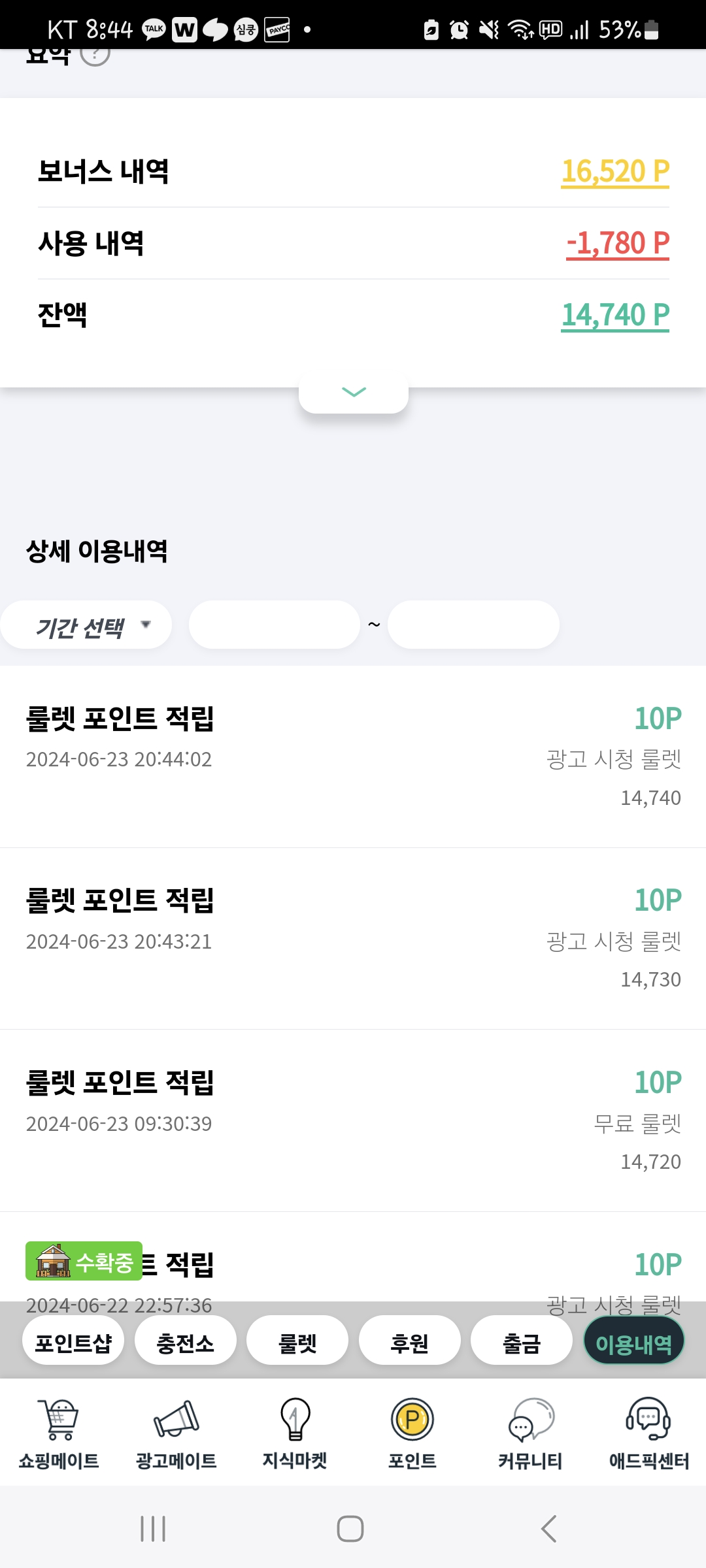Switch to the 충전소 chip

186,1340
